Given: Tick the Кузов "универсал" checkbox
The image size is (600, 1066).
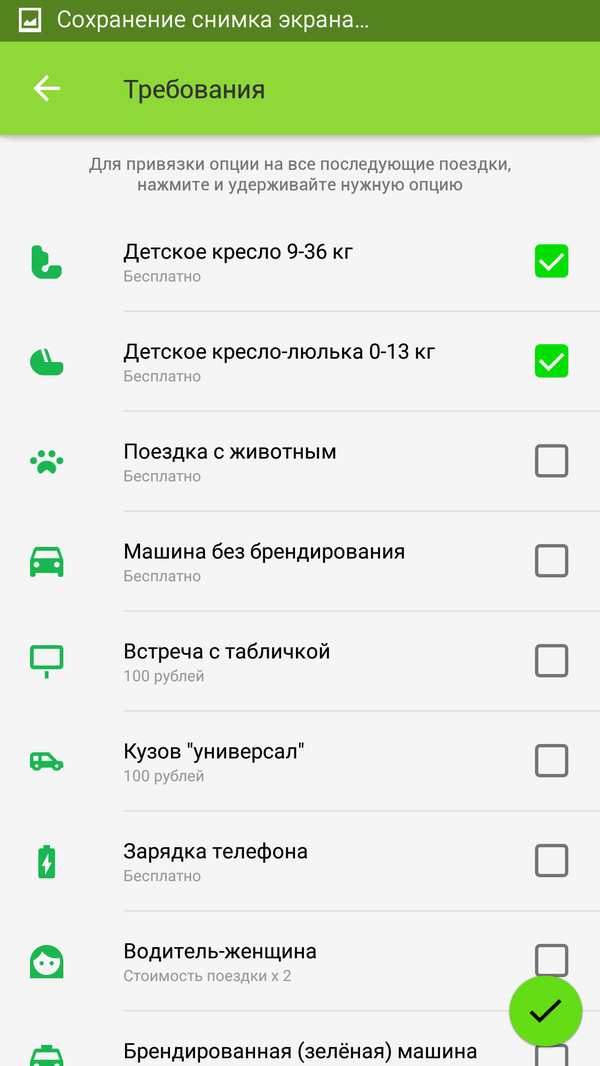Looking at the screenshot, I should 551,761.
